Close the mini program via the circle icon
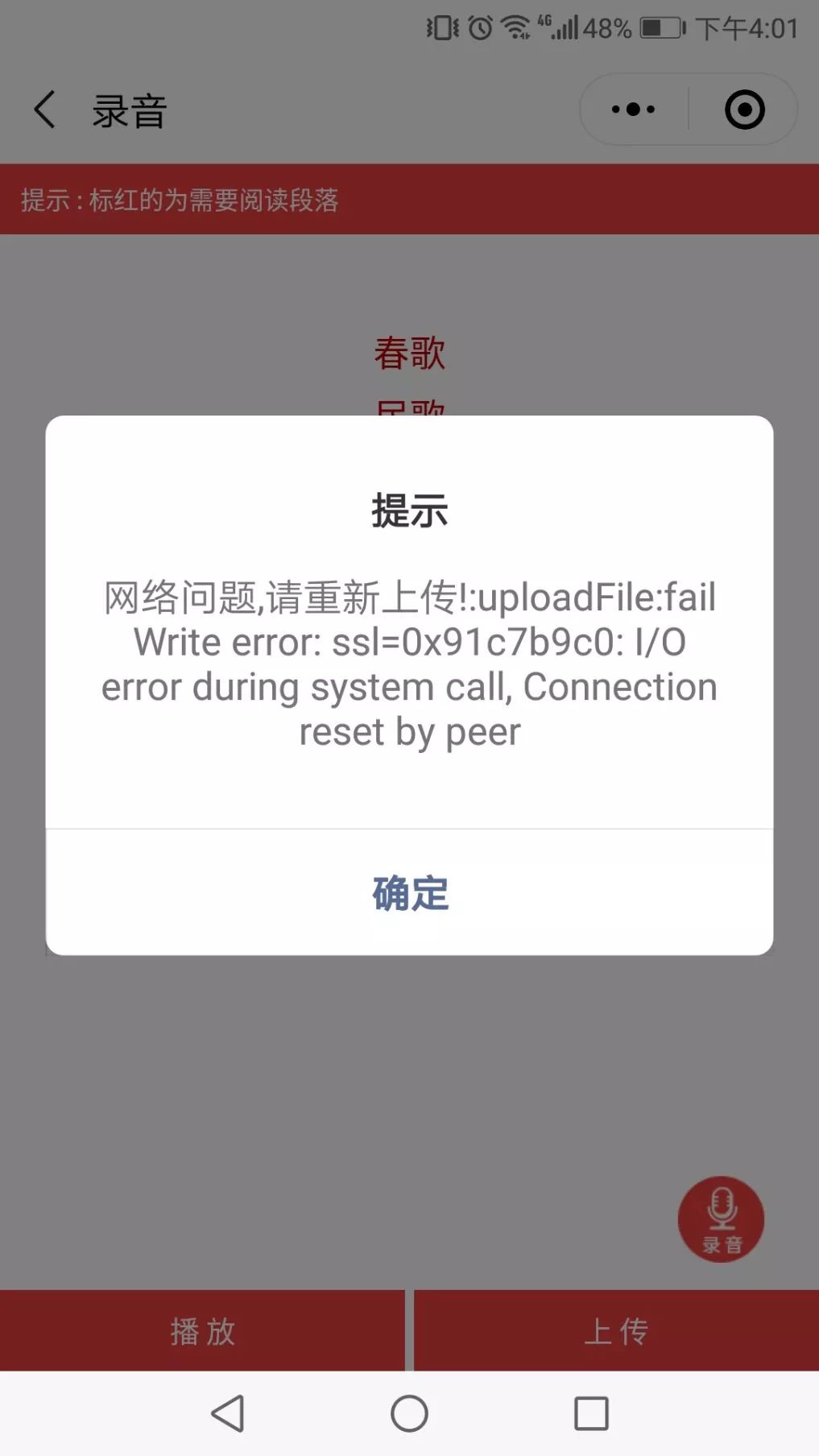Screen dimensions: 819x1456 pos(744,110)
